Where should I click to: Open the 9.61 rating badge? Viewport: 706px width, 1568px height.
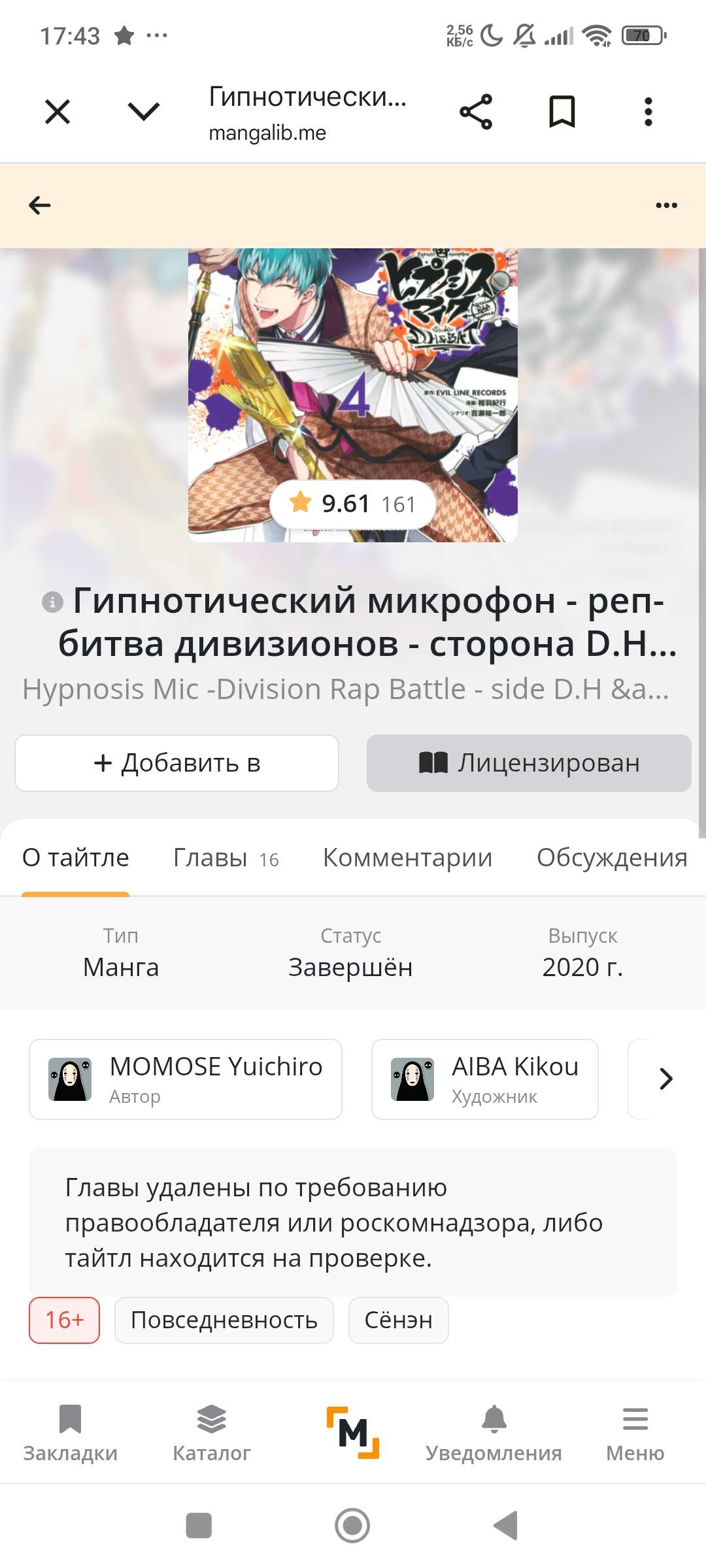tap(352, 504)
